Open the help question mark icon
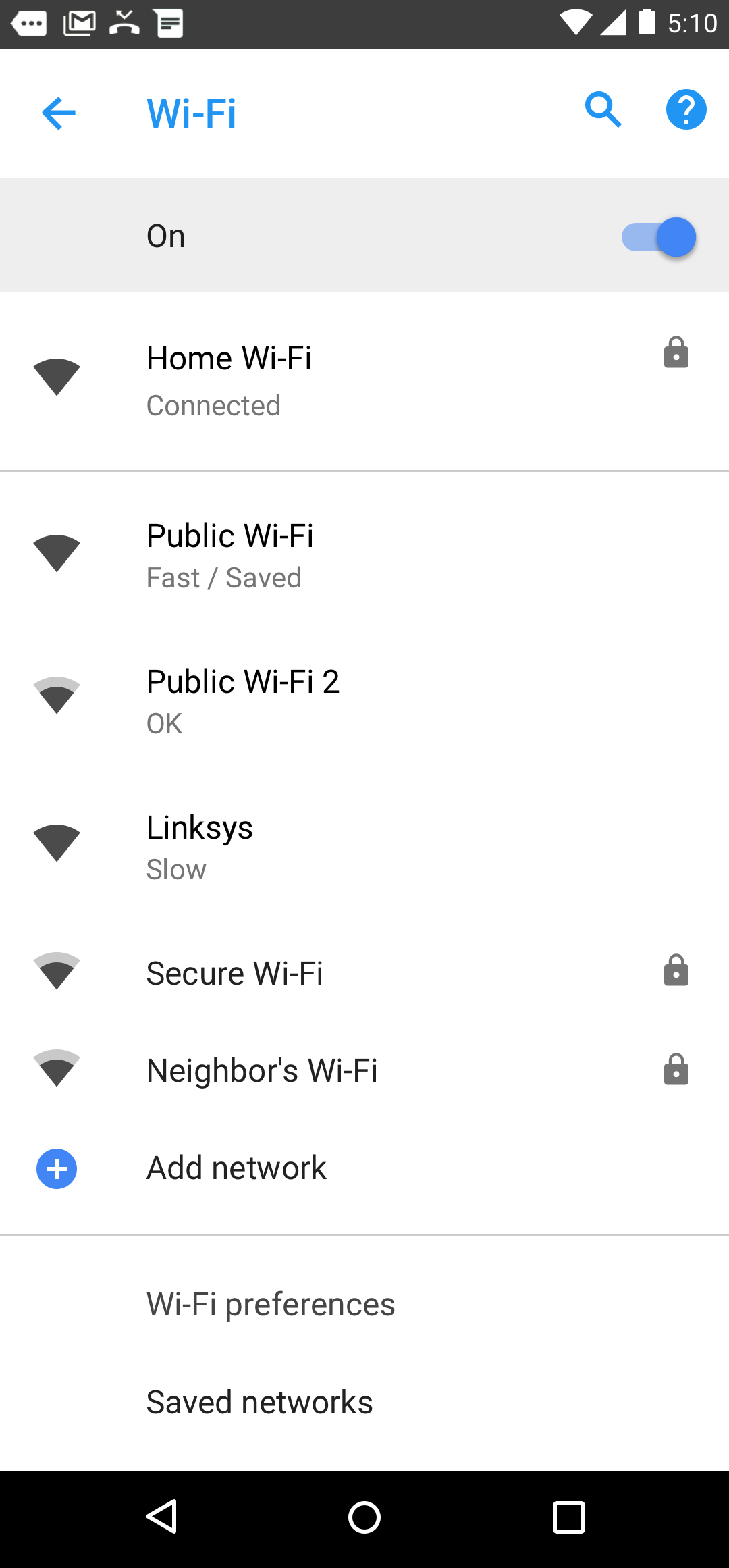The width and height of the screenshot is (729, 1568). (x=686, y=110)
